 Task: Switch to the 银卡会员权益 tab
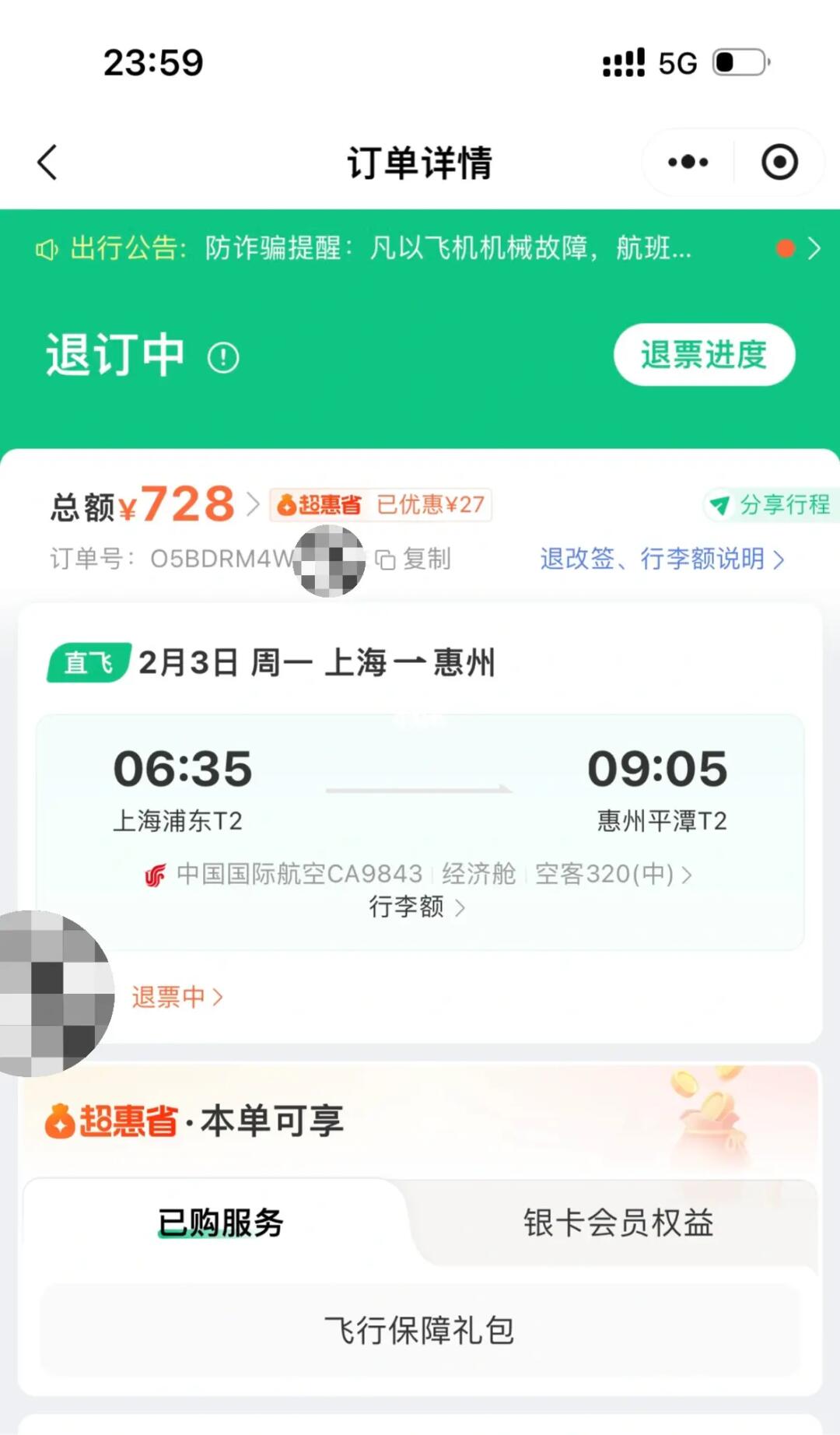click(618, 1223)
